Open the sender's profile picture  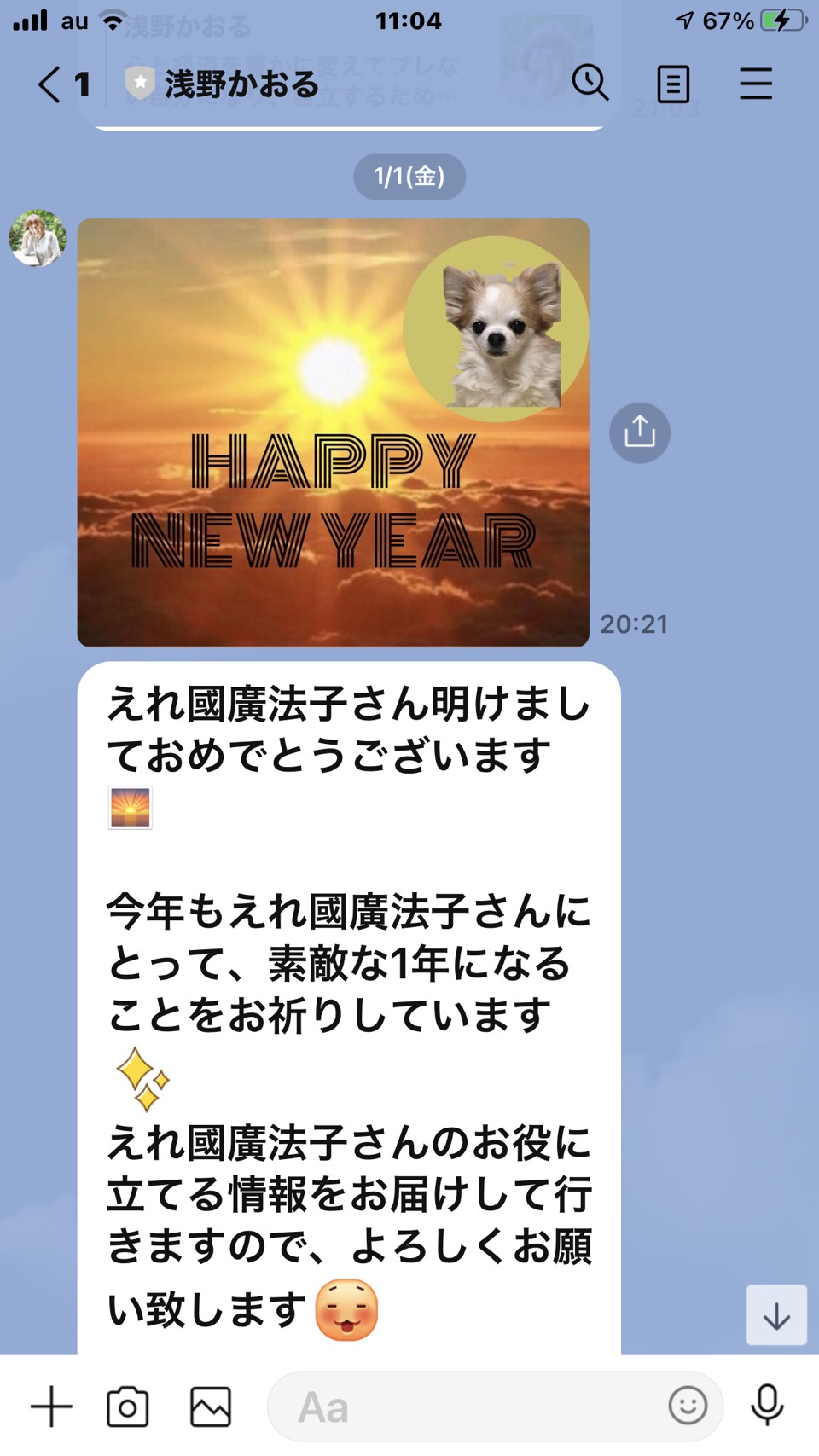(38, 238)
